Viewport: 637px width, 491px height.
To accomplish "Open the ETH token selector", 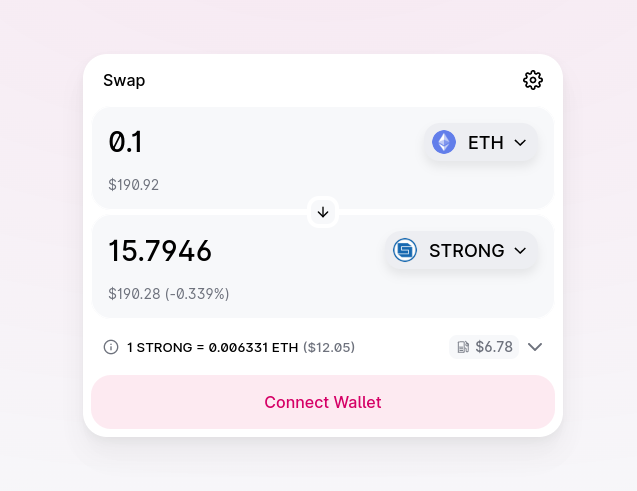I will (480, 143).
